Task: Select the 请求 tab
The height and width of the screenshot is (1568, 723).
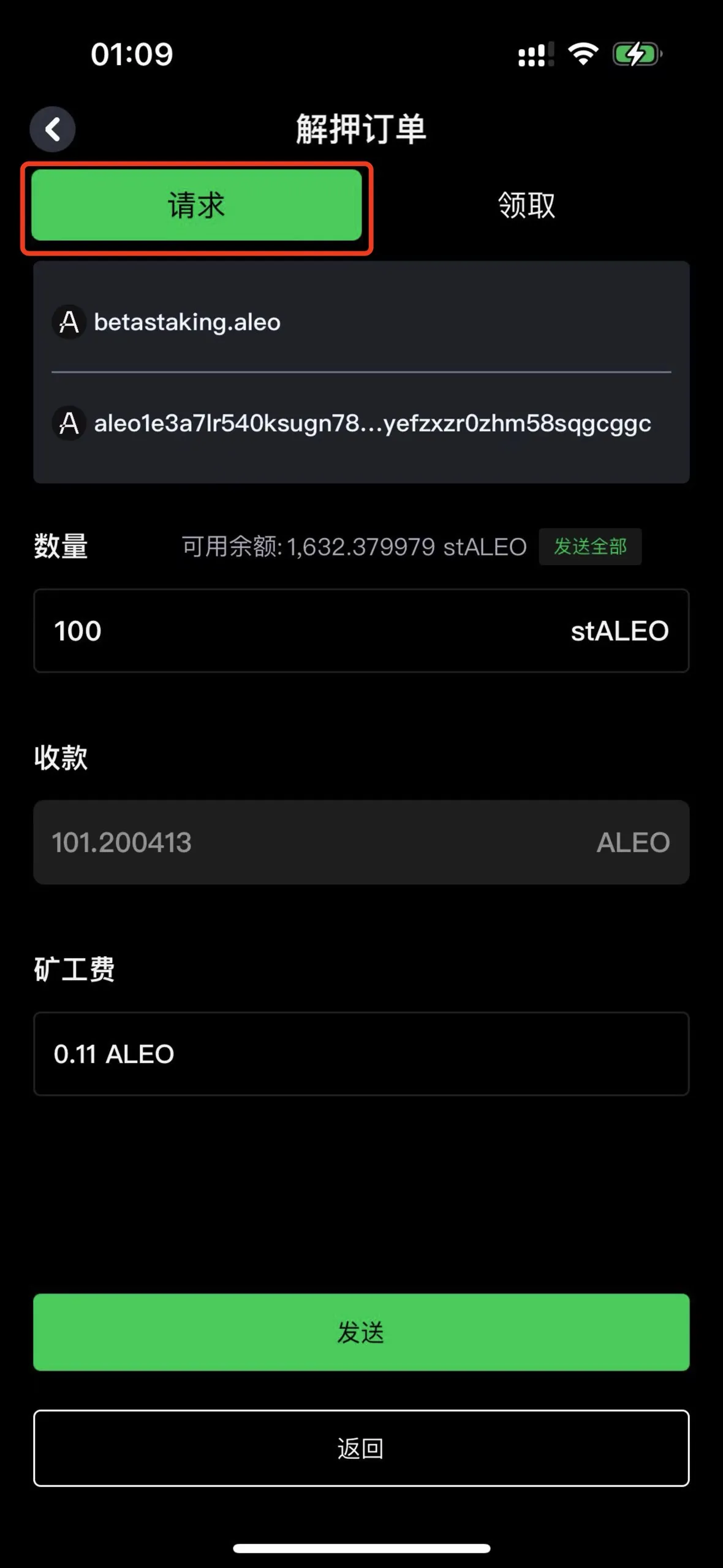Action: (197, 205)
